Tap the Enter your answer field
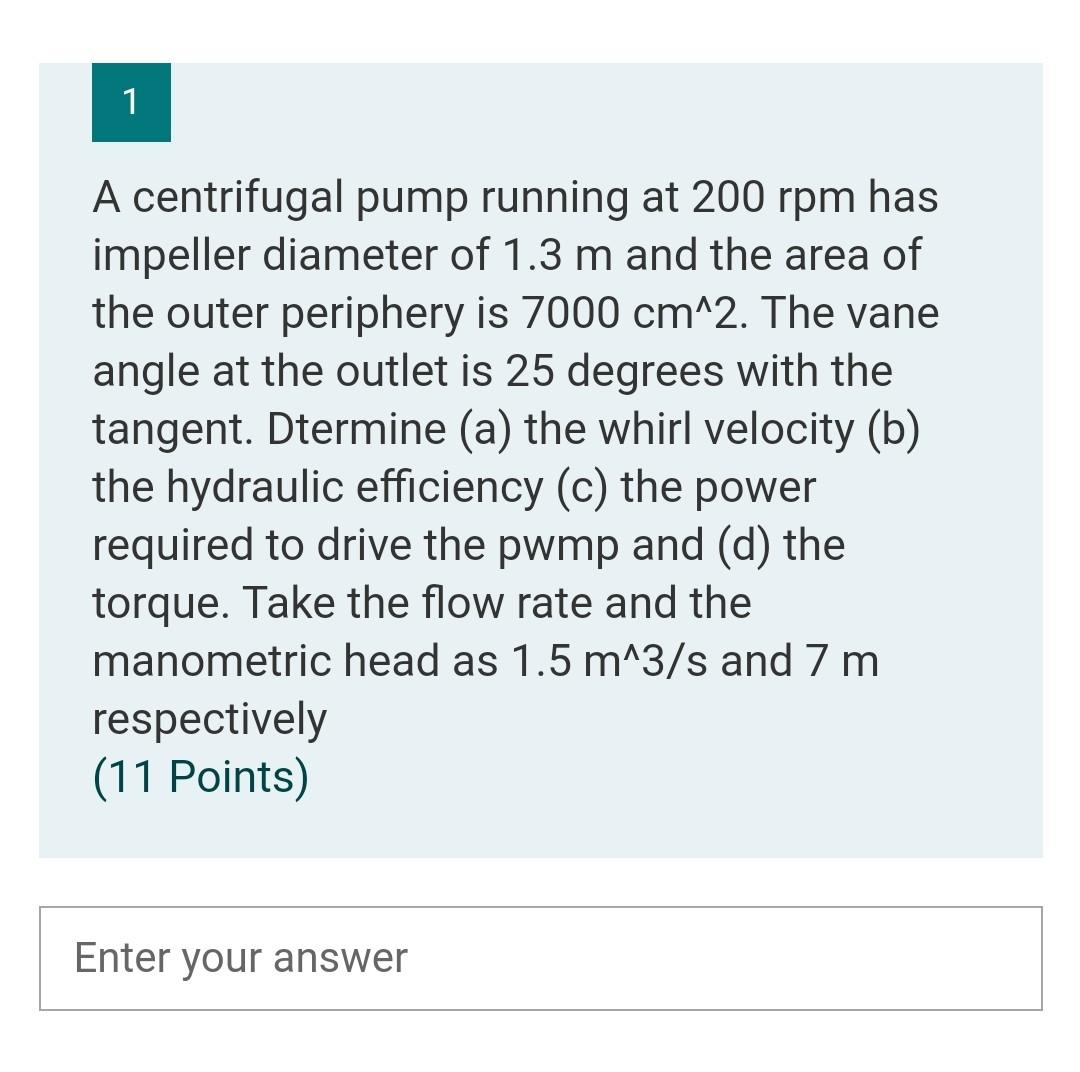Screen dimensions: 1080x1072 click(540, 958)
